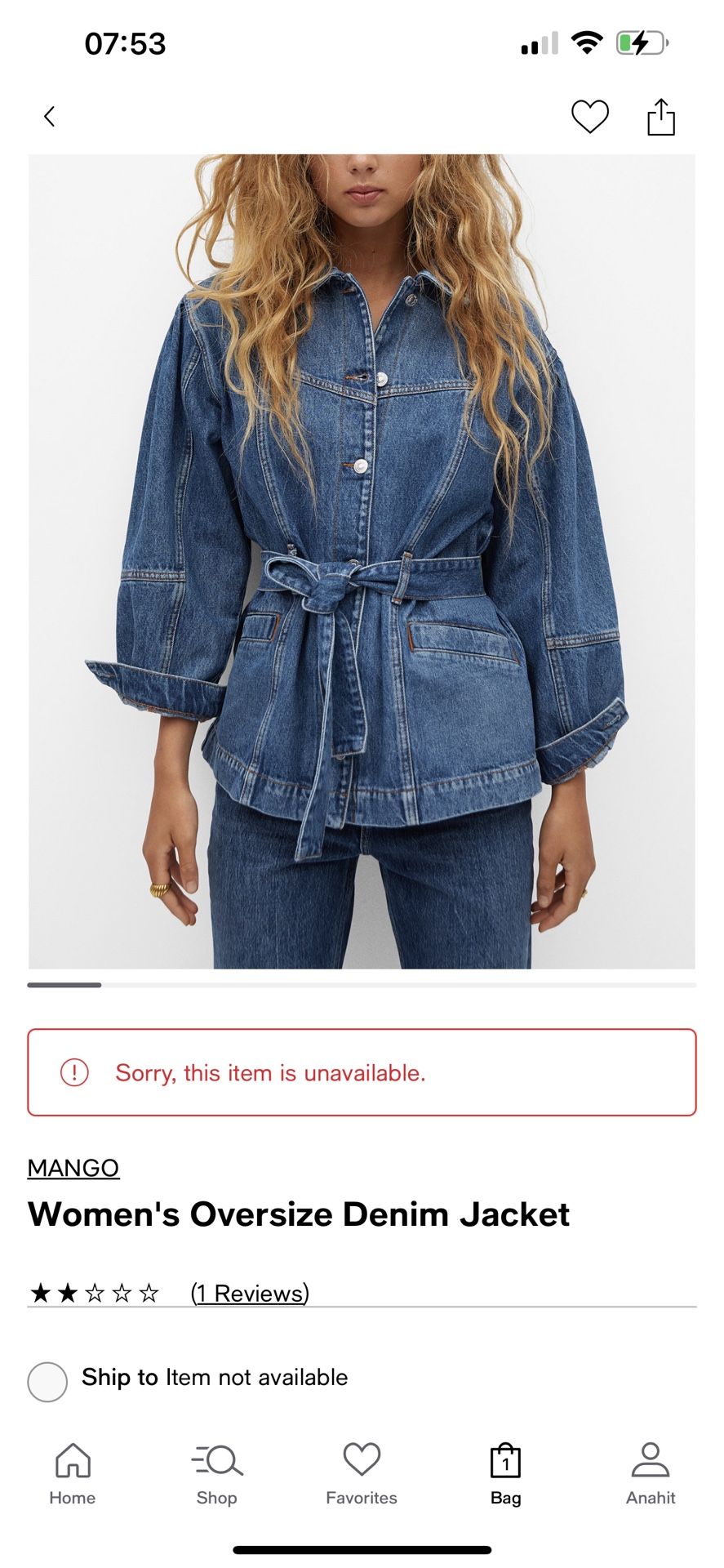Tap the Women's Oversize Denim Jacket title
This screenshot has height=1568, width=724.
point(299,1214)
